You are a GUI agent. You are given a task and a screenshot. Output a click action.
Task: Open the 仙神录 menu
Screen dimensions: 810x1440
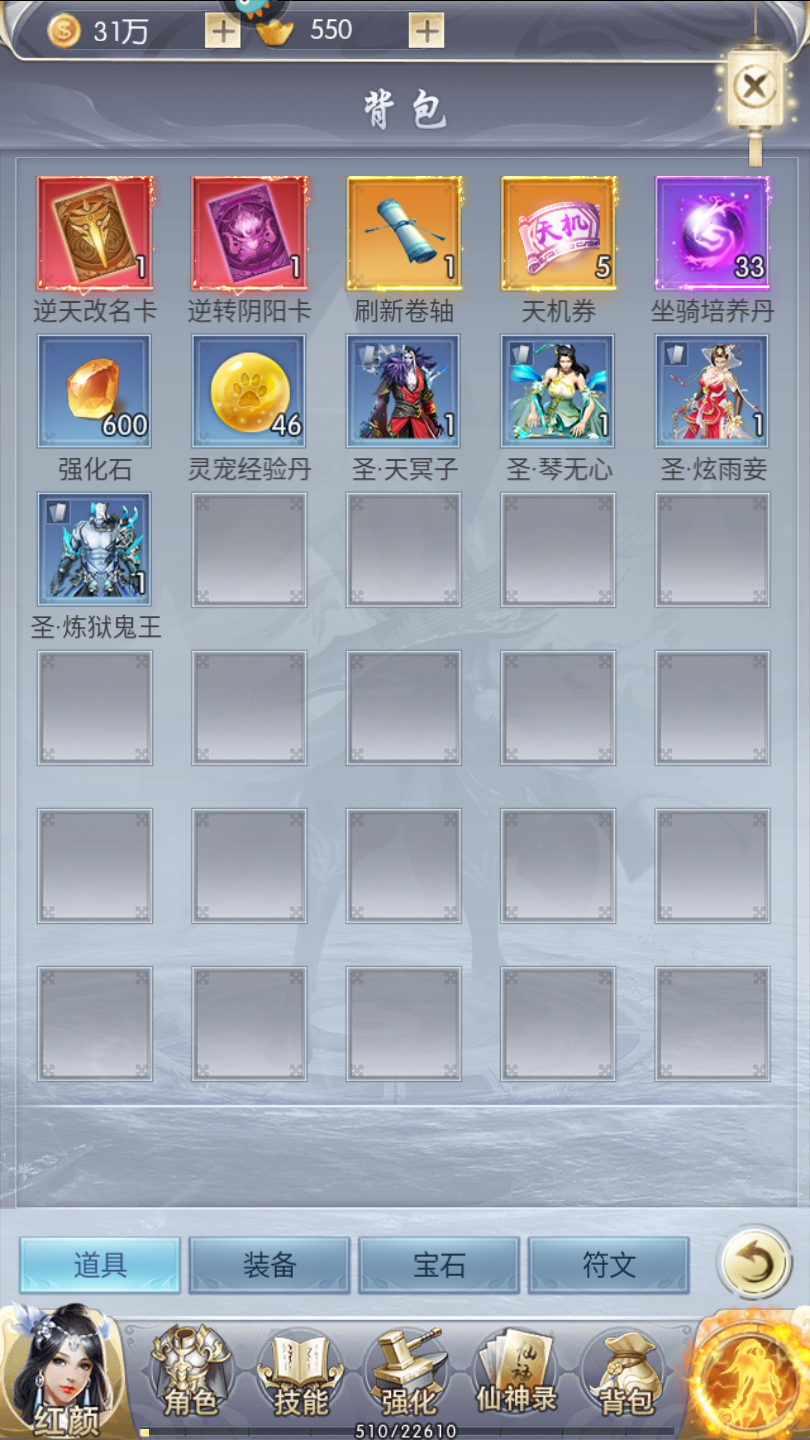[x=516, y=1375]
